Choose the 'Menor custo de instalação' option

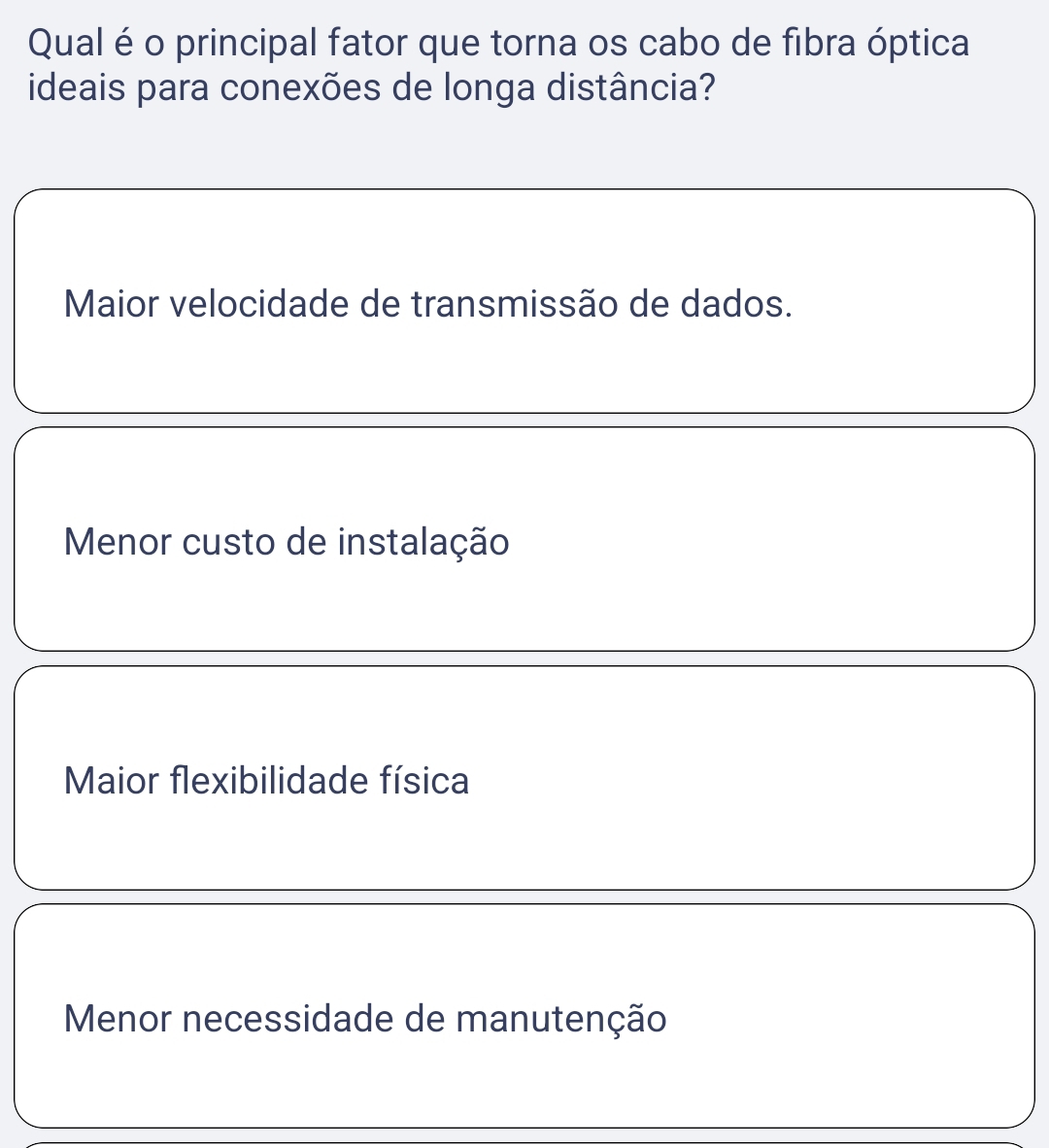[524, 540]
